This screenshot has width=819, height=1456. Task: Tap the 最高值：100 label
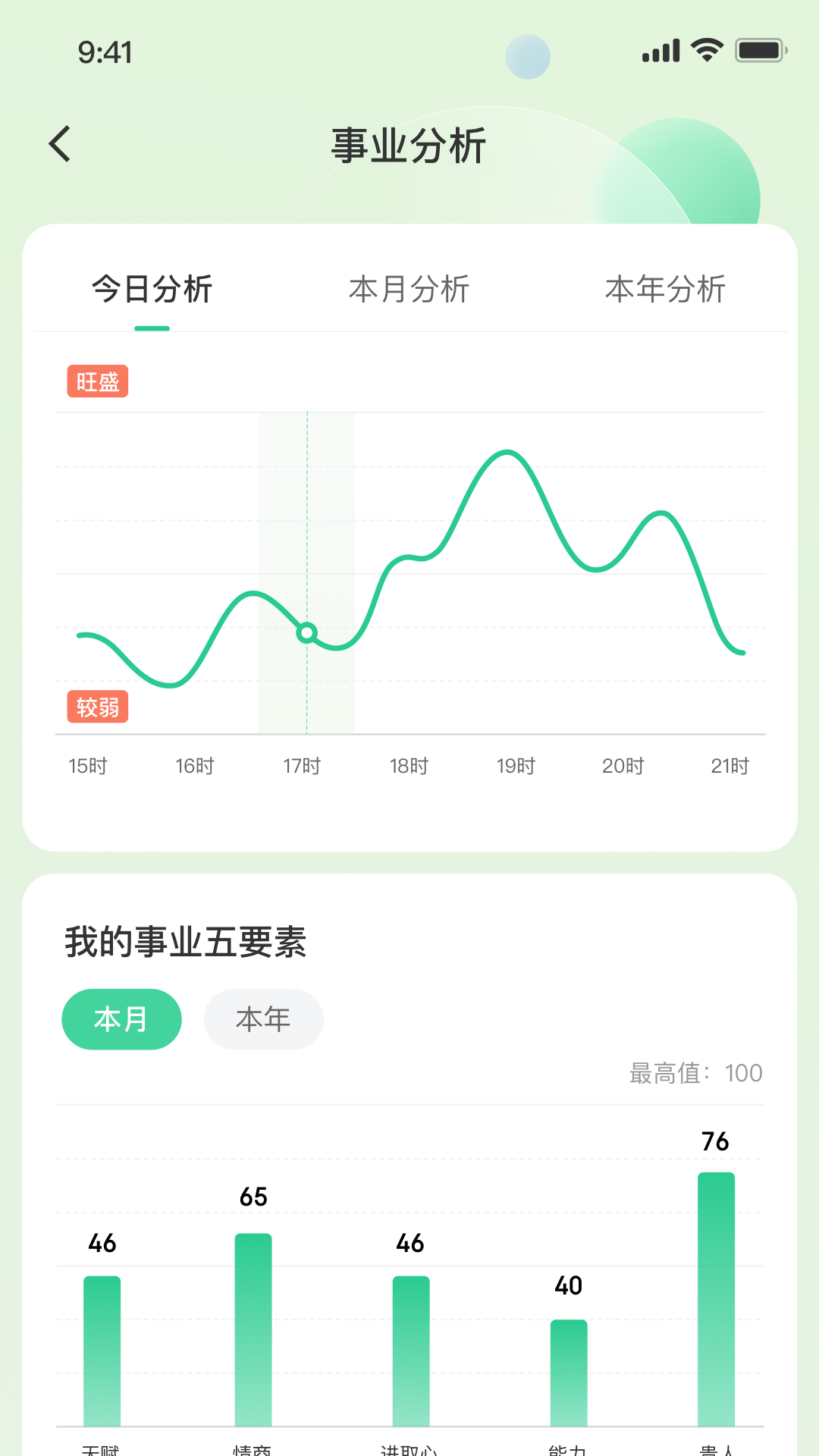coord(694,1073)
